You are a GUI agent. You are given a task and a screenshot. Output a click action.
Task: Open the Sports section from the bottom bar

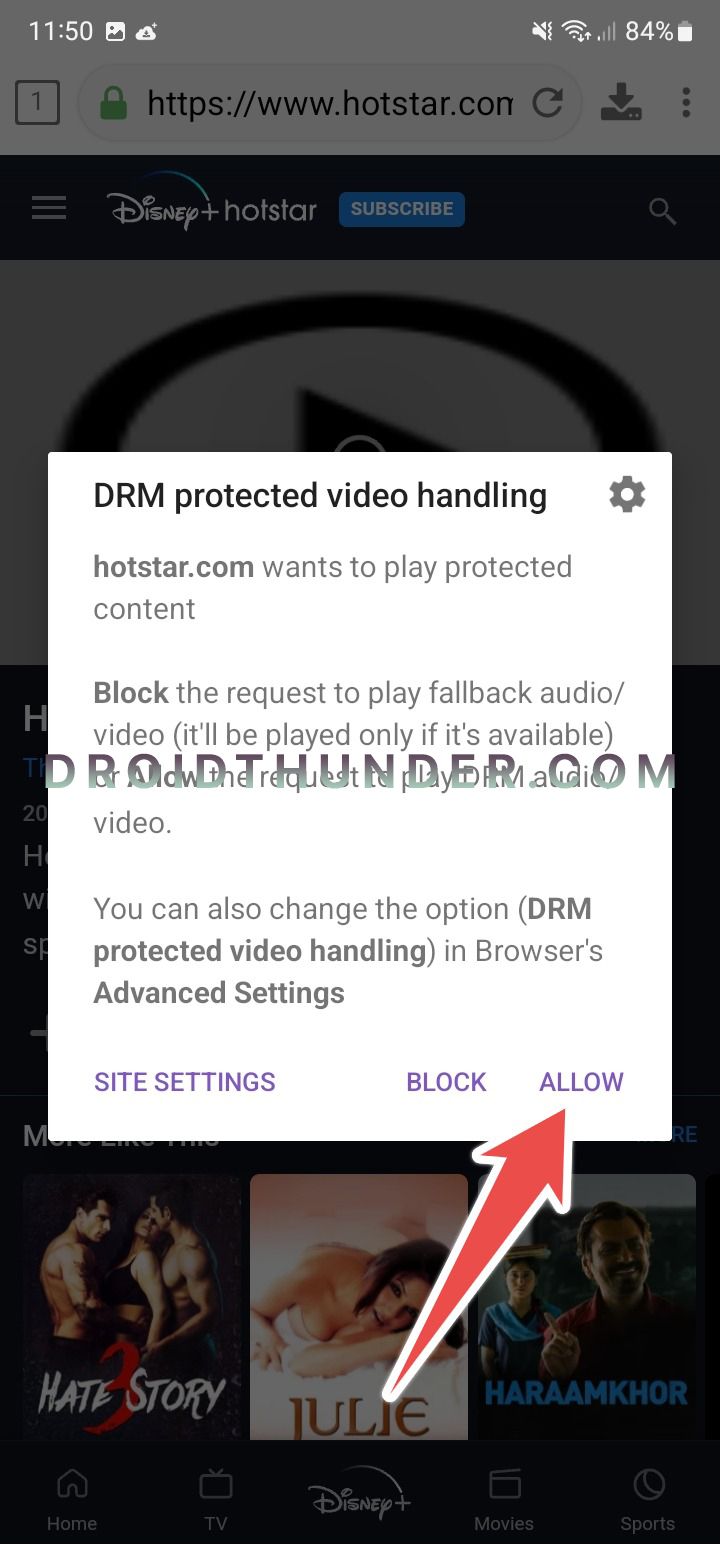(x=648, y=1497)
